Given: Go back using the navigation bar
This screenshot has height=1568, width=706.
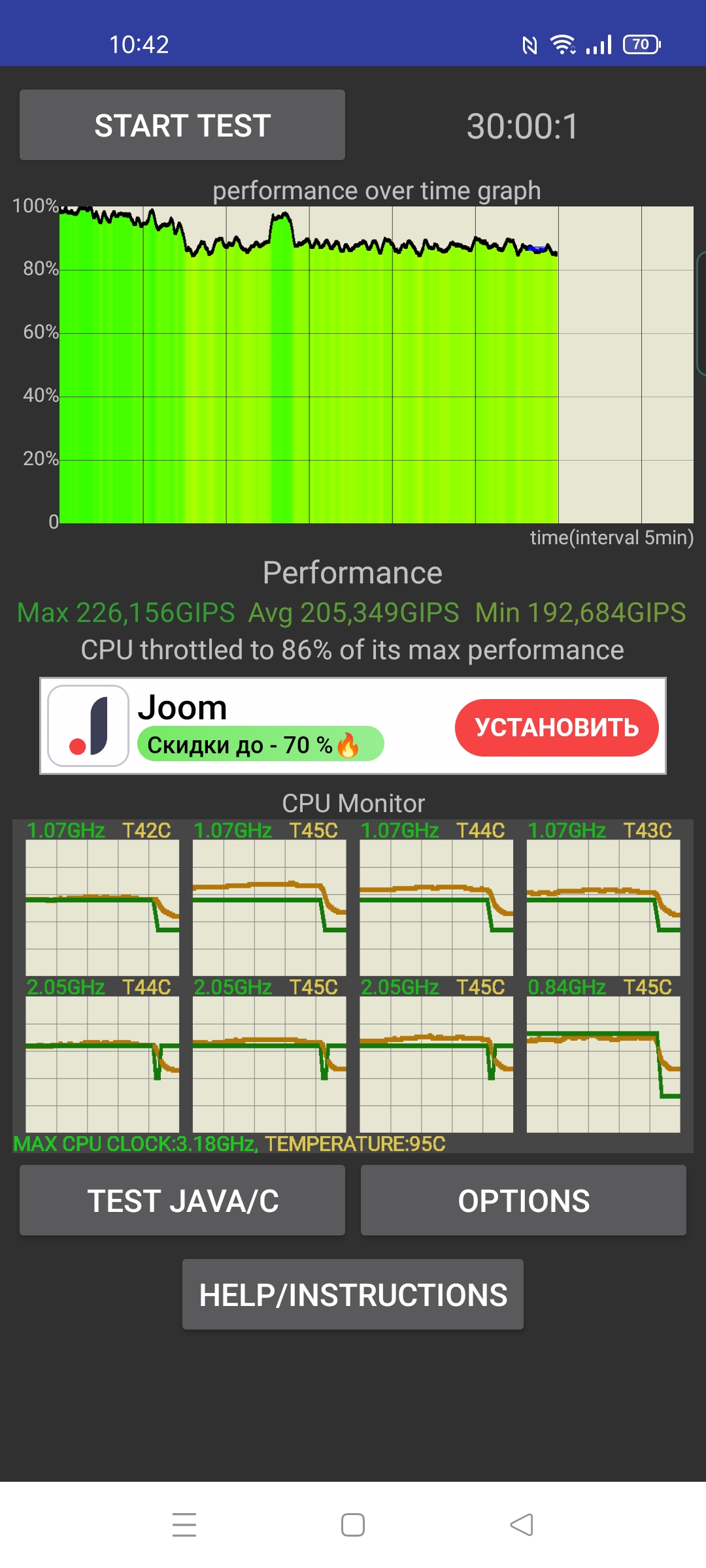Looking at the screenshot, I should tap(522, 1525).
